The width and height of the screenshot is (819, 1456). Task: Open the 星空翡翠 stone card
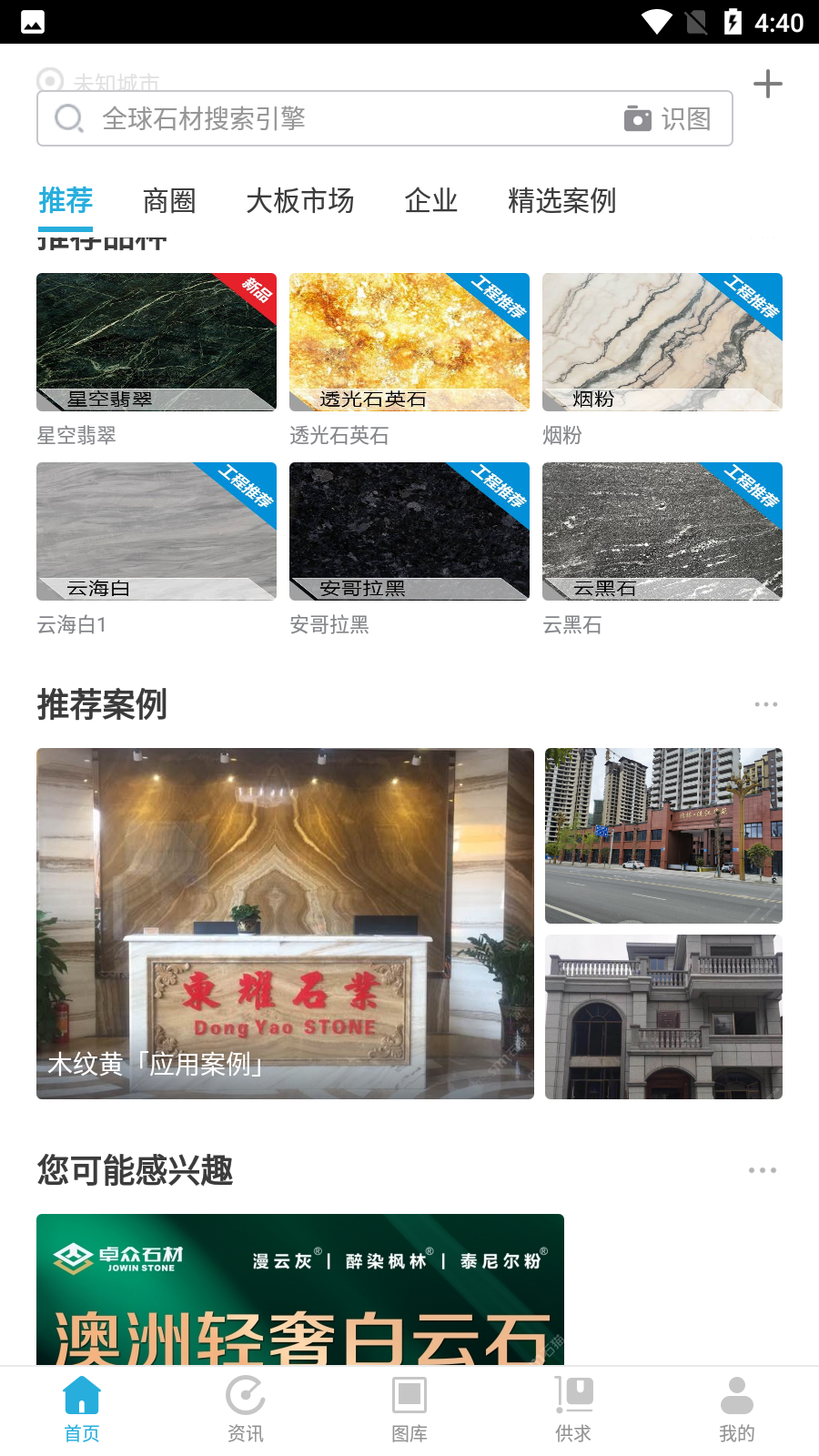click(x=157, y=343)
